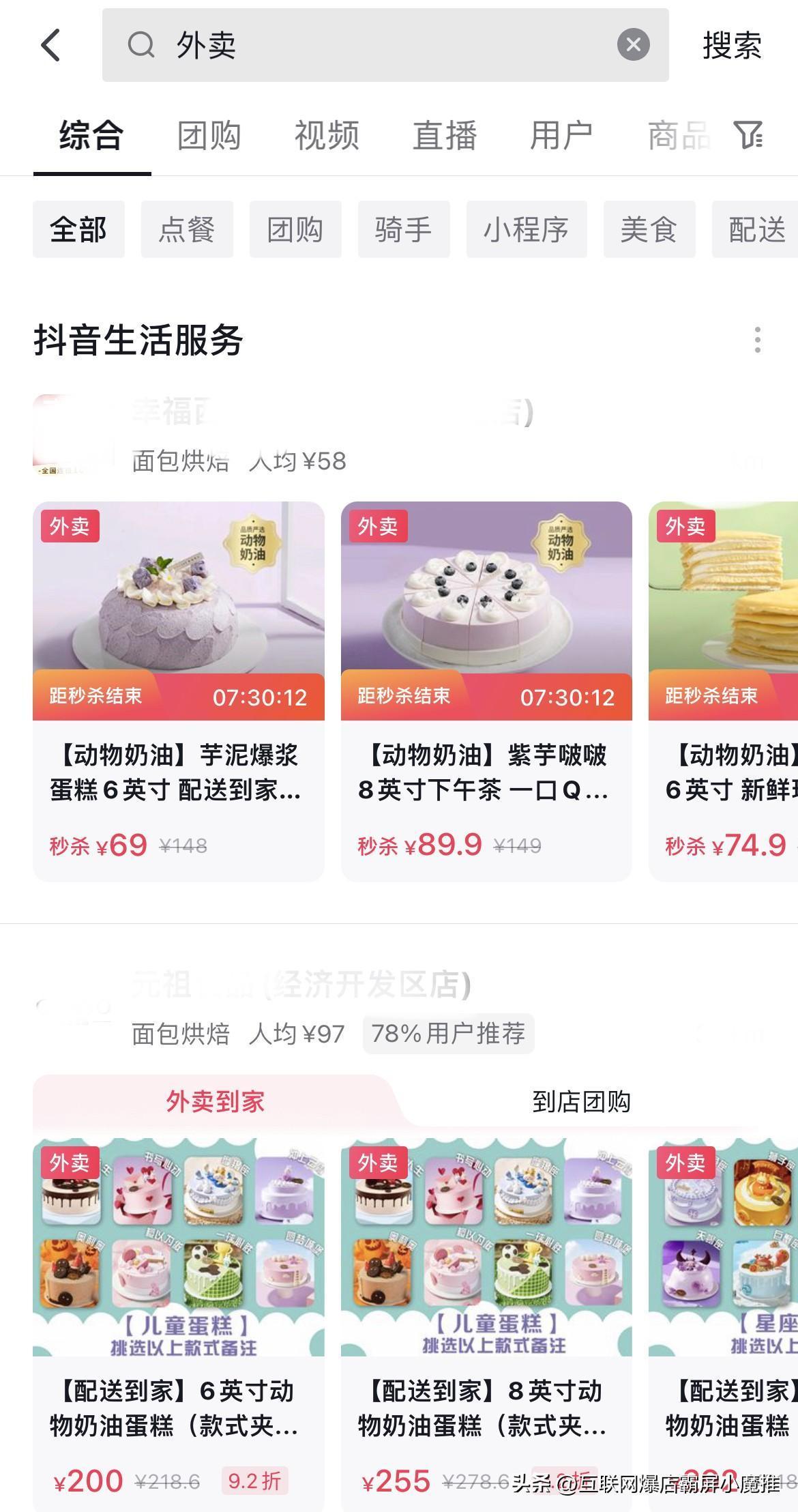The height and width of the screenshot is (1512, 798).
Task: Select the 骑手 filter chip
Action: 404,229
